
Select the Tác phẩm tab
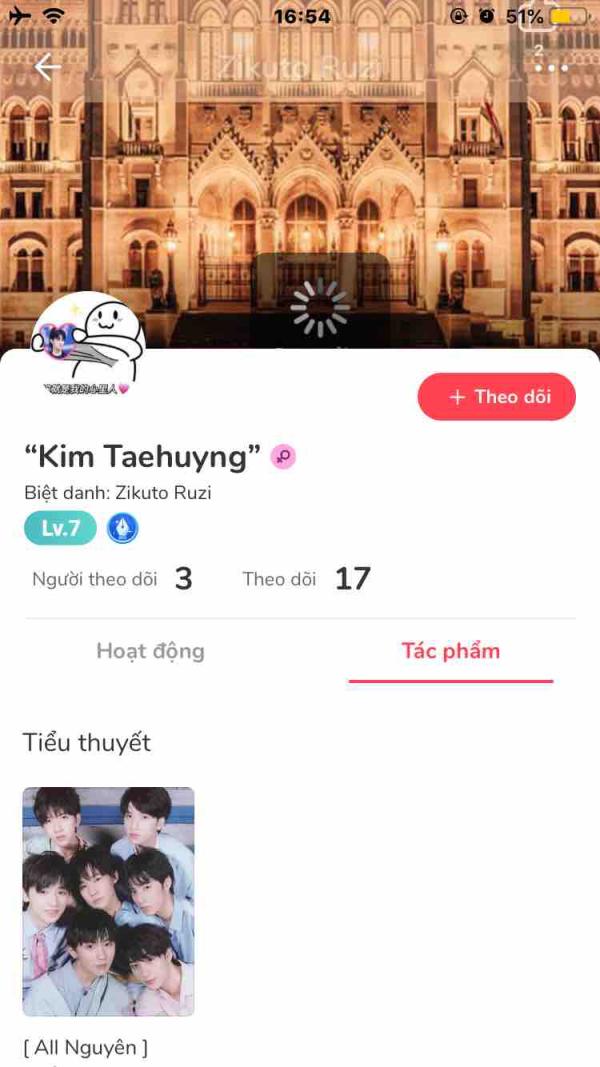click(x=450, y=651)
